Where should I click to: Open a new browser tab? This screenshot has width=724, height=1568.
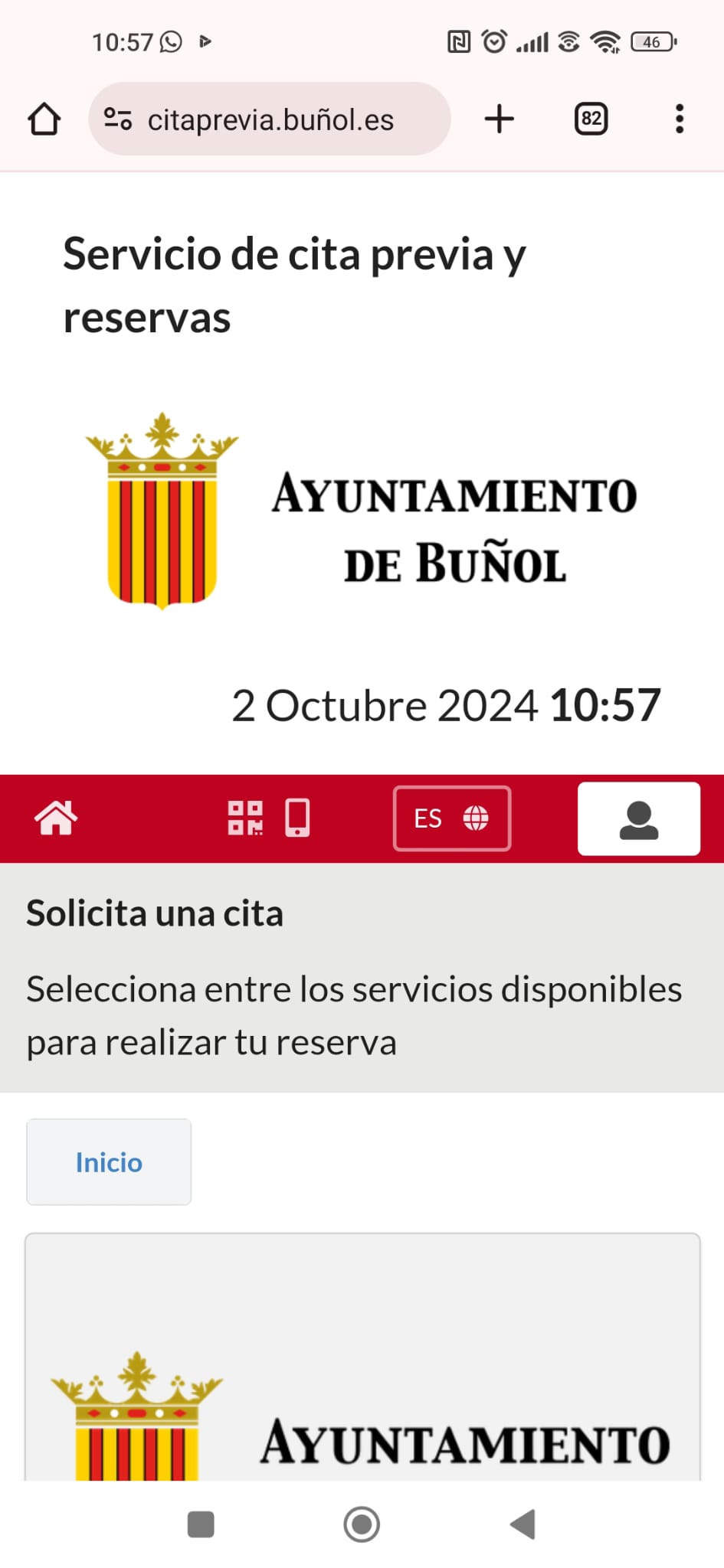[x=500, y=119]
